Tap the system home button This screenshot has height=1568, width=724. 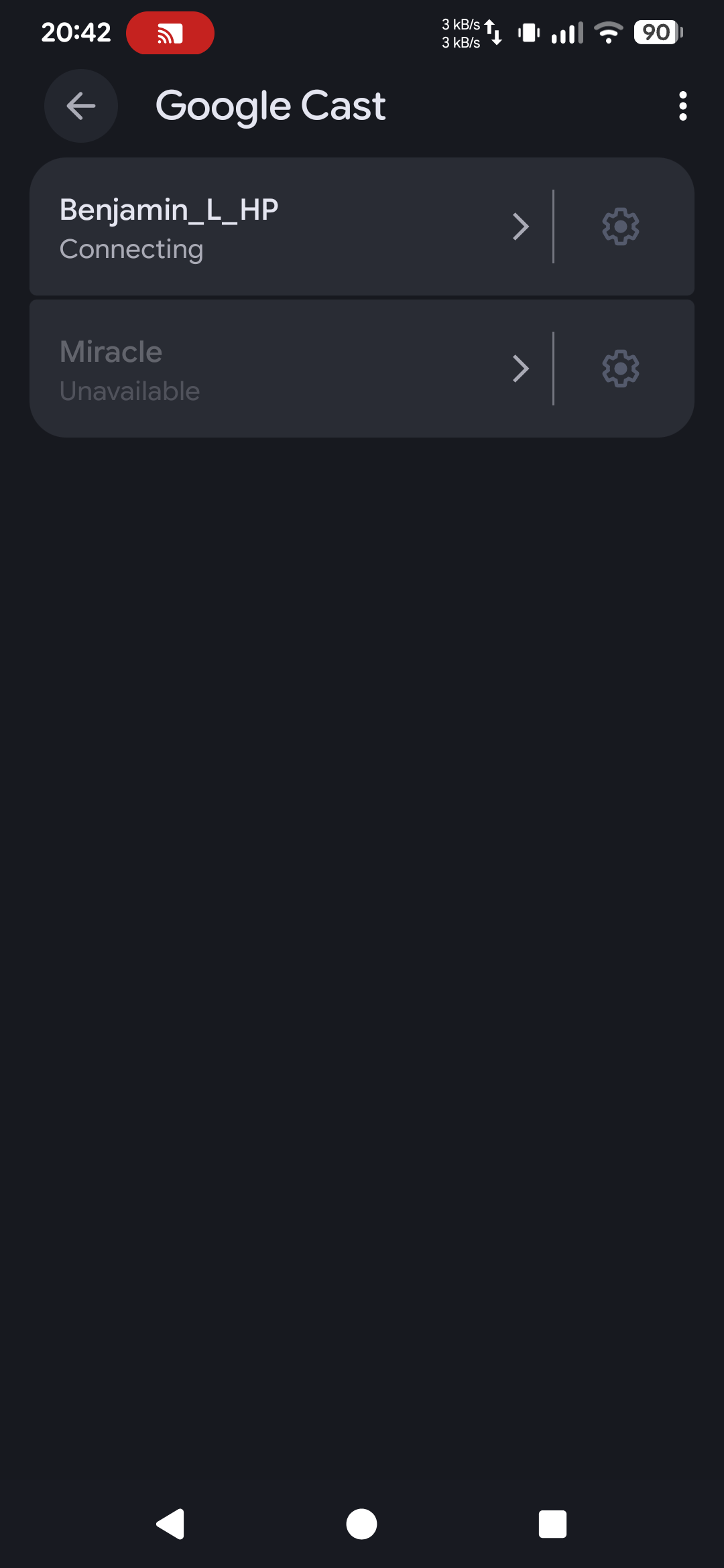click(361, 1524)
